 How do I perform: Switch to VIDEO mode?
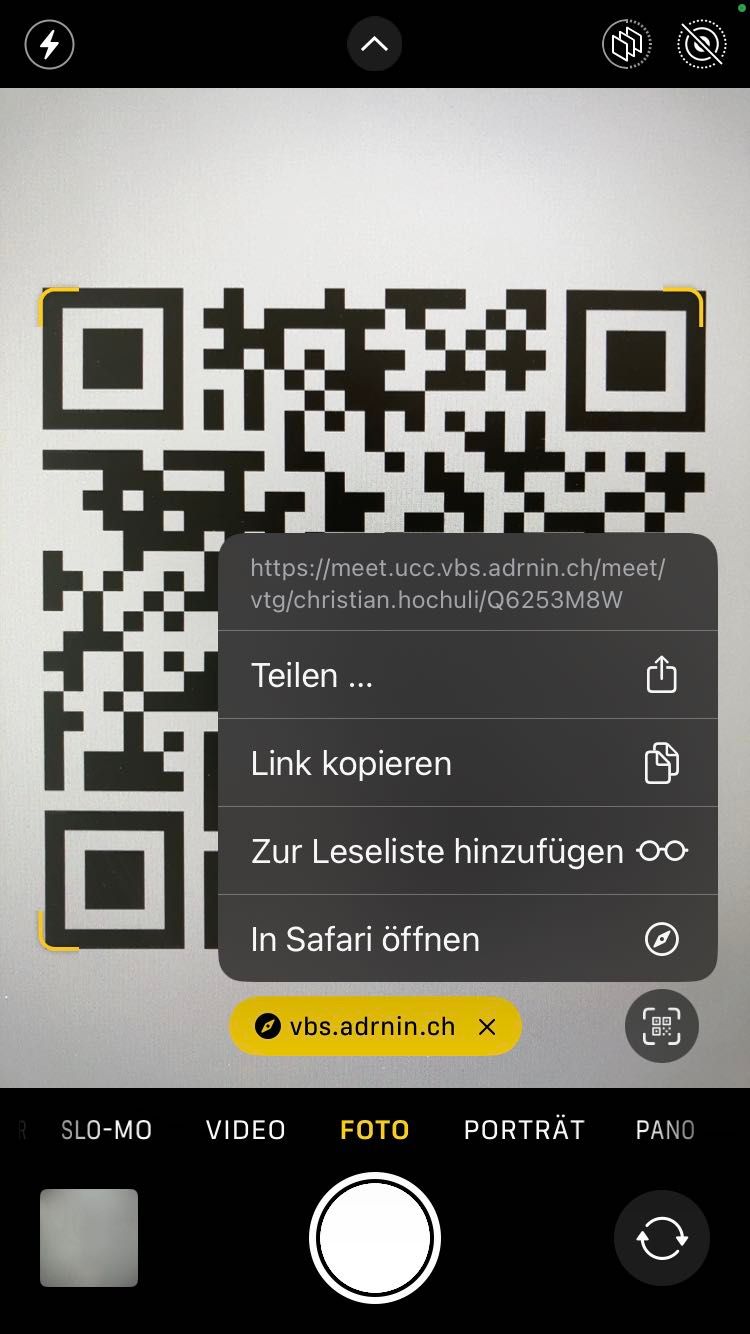[246, 1130]
